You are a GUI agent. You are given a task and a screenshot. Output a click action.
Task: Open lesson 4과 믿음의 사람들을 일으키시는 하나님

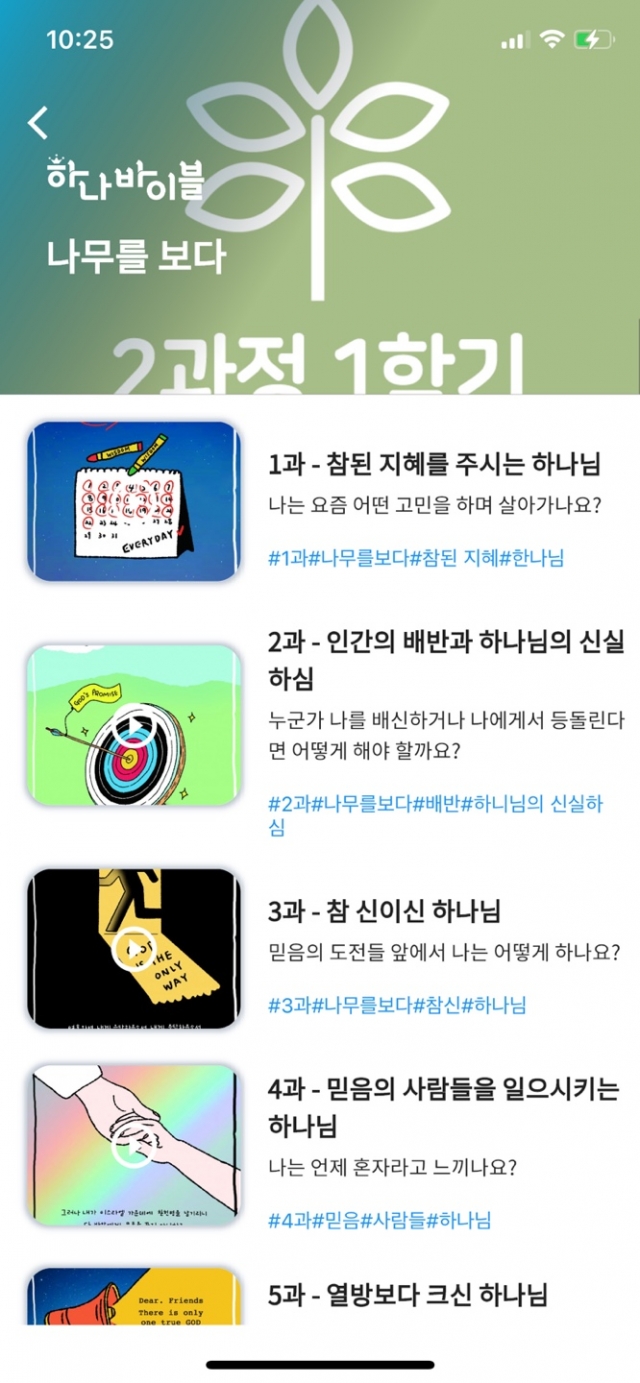coord(444,1107)
